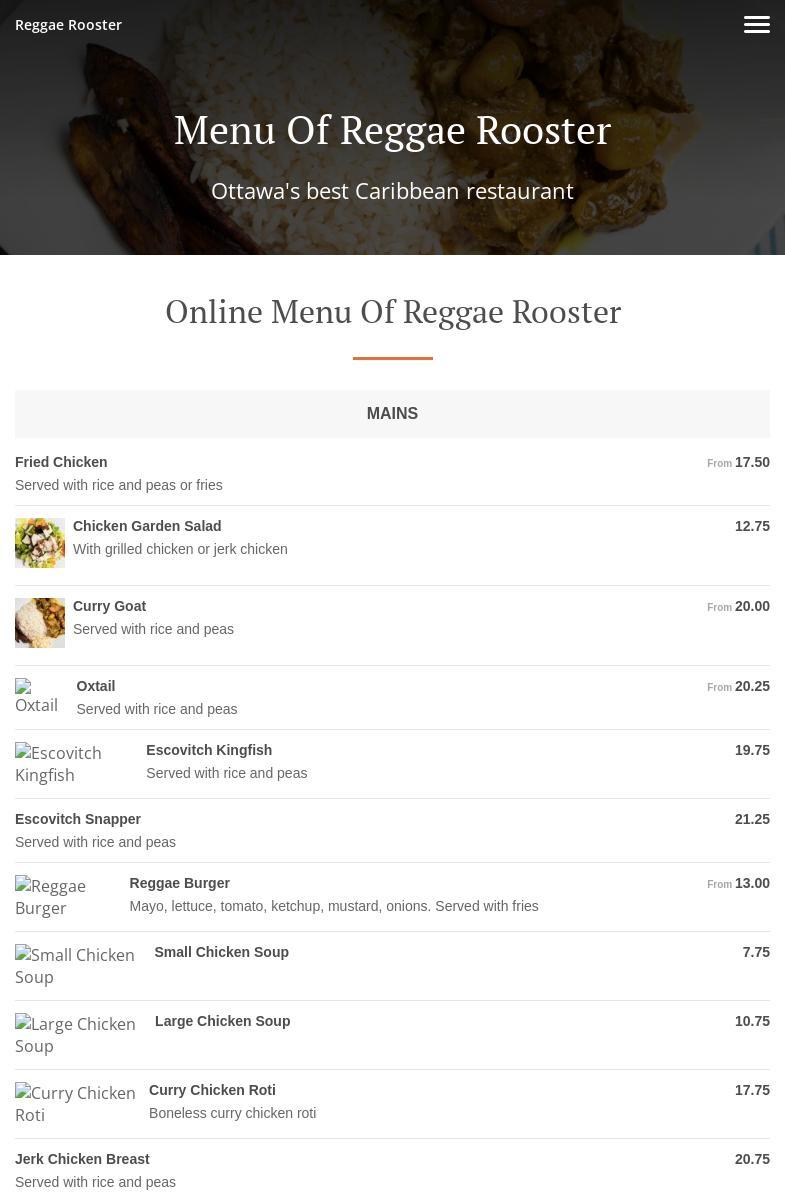Viewport: 785px width, 1199px height.
Task: Choose Large Chicken Soup
Action: (222, 1021)
